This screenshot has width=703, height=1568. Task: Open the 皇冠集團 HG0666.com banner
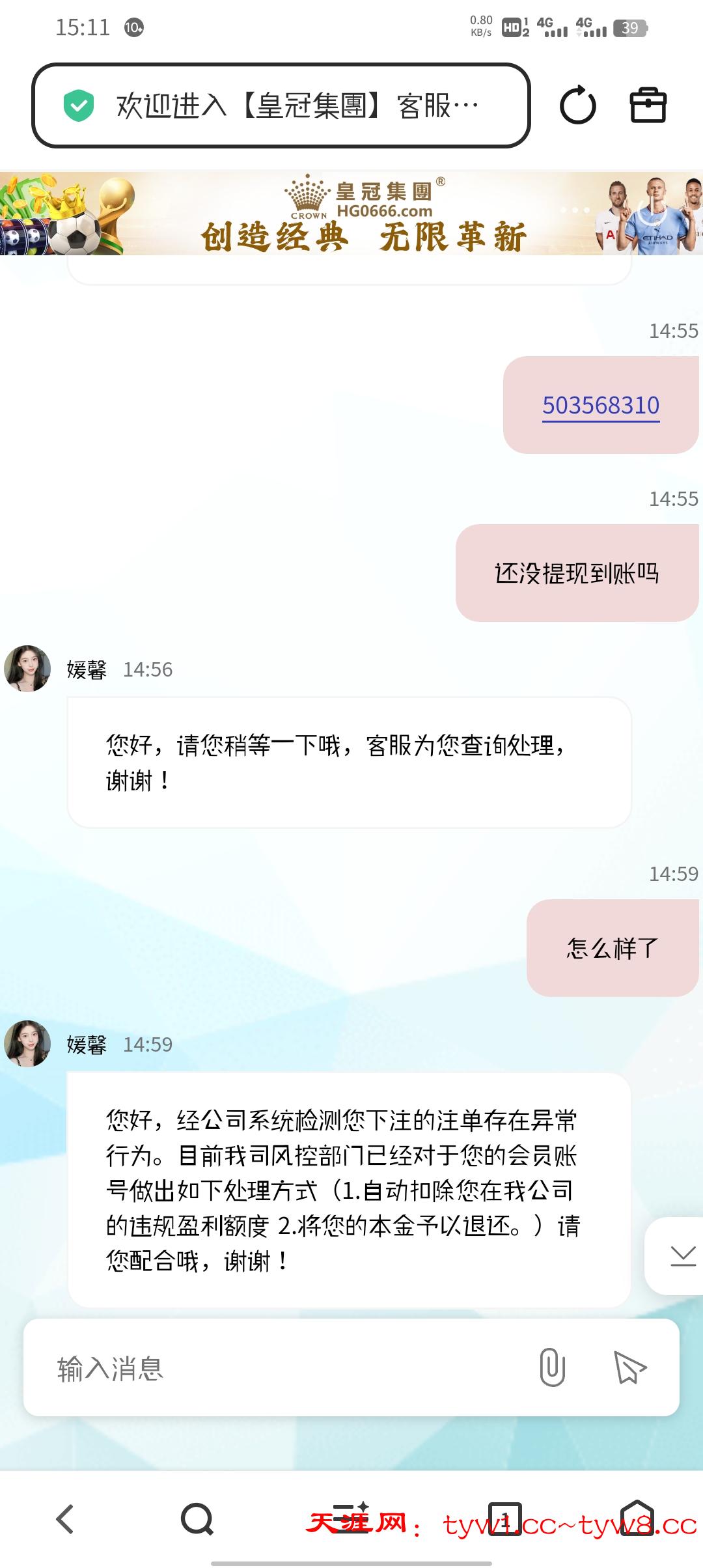(x=351, y=213)
